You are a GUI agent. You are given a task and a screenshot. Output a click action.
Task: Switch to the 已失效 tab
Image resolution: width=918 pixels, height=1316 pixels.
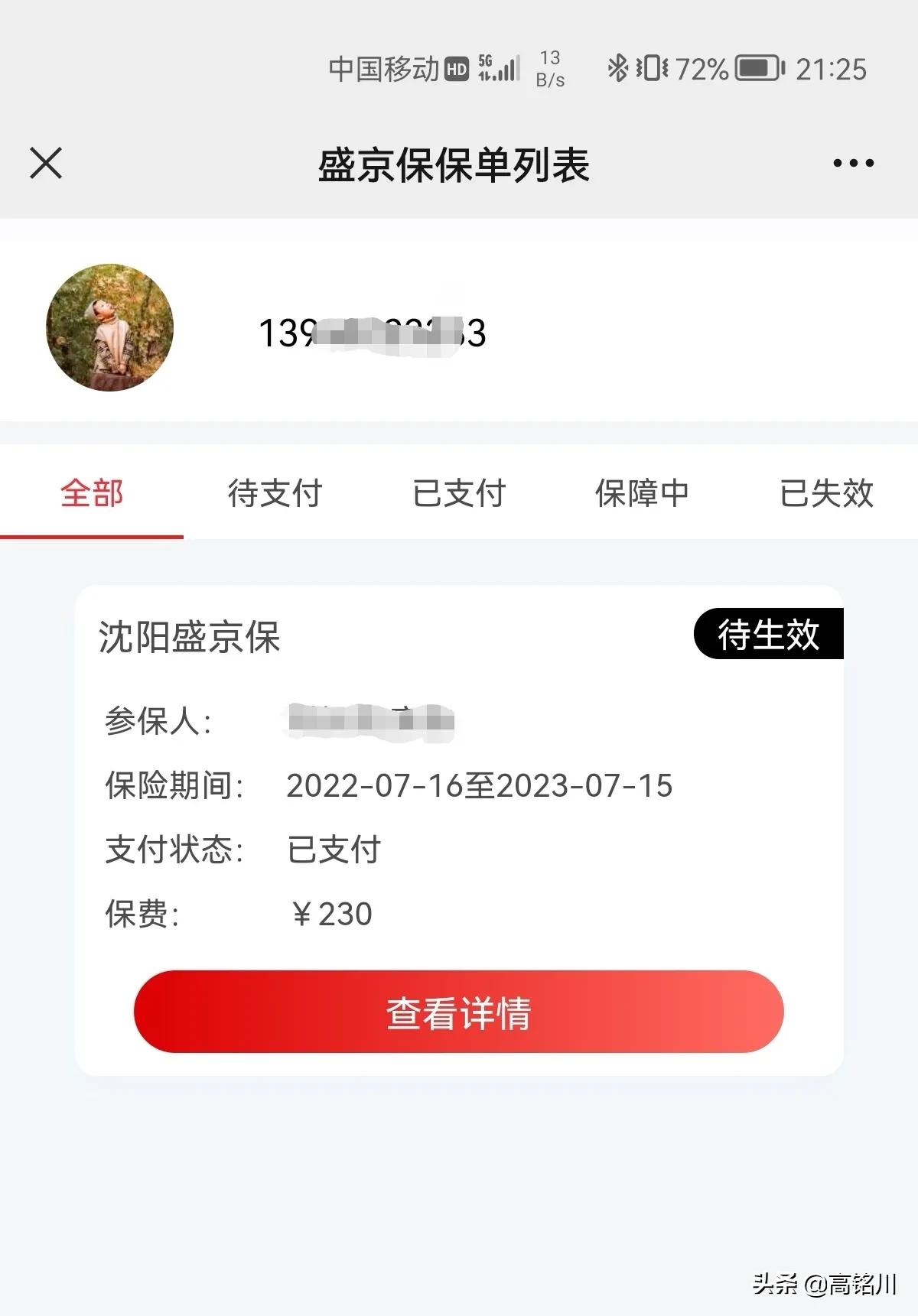click(x=826, y=495)
